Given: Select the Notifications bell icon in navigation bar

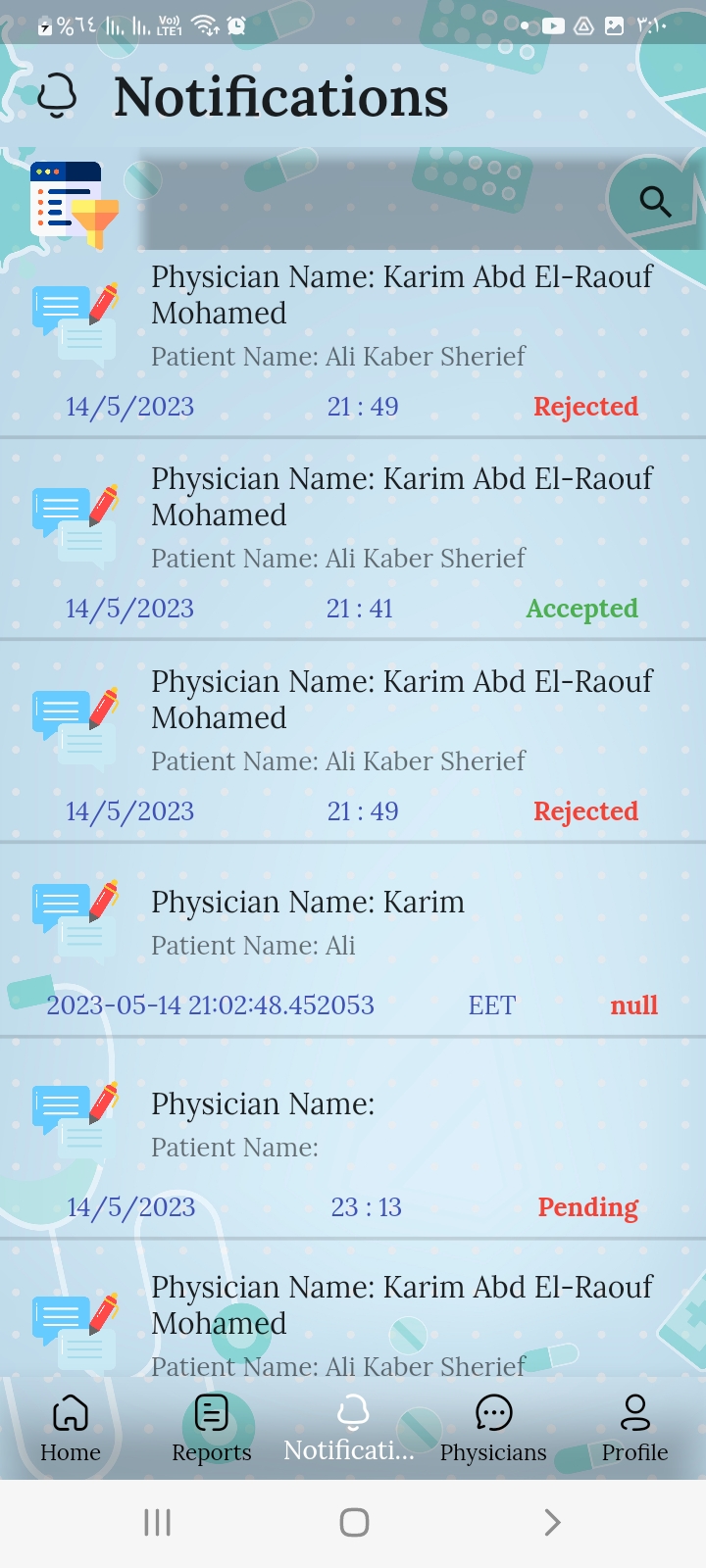Looking at the screenshot, I should (352, 1413).
